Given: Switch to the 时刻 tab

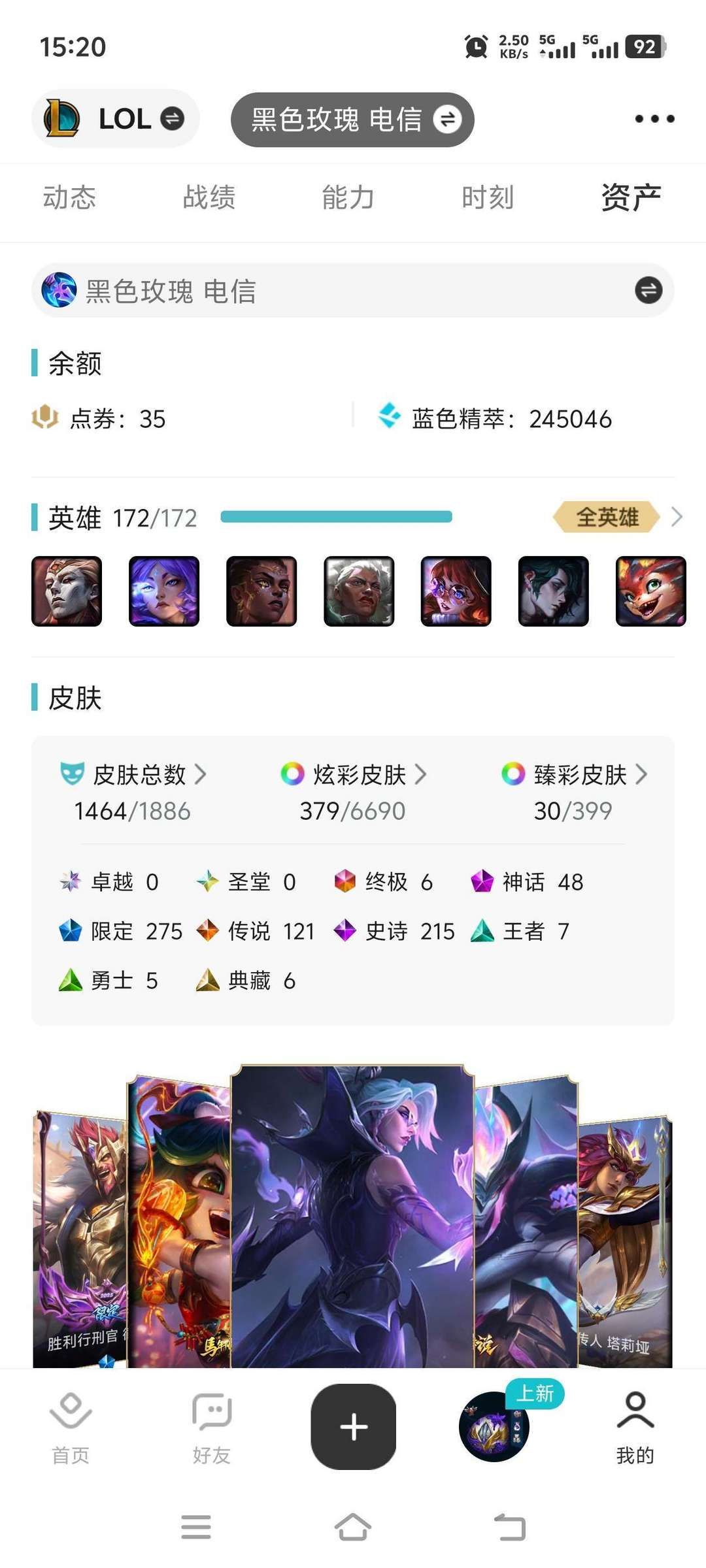Looking at the screenshot, I should (486, 197).
